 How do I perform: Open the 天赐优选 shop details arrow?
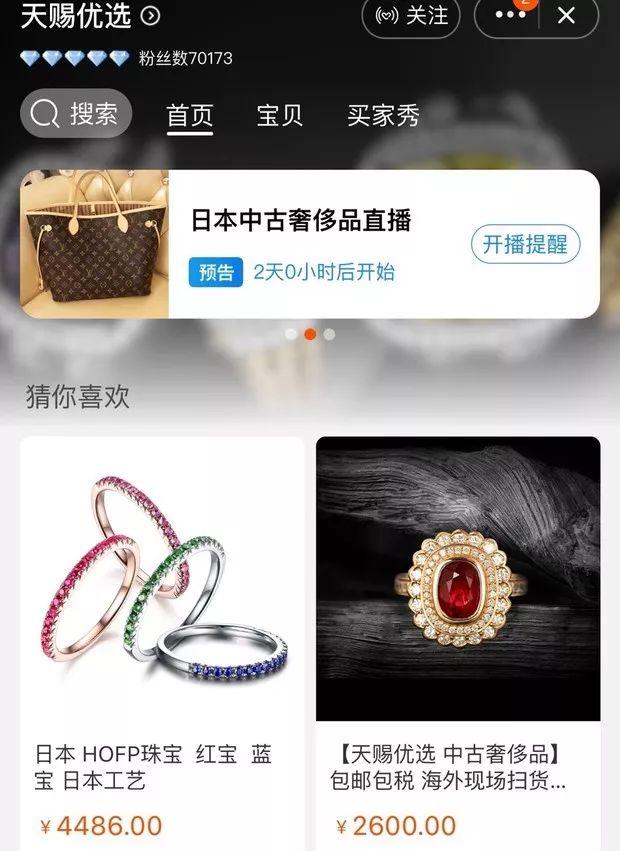[x=150, y=15]
